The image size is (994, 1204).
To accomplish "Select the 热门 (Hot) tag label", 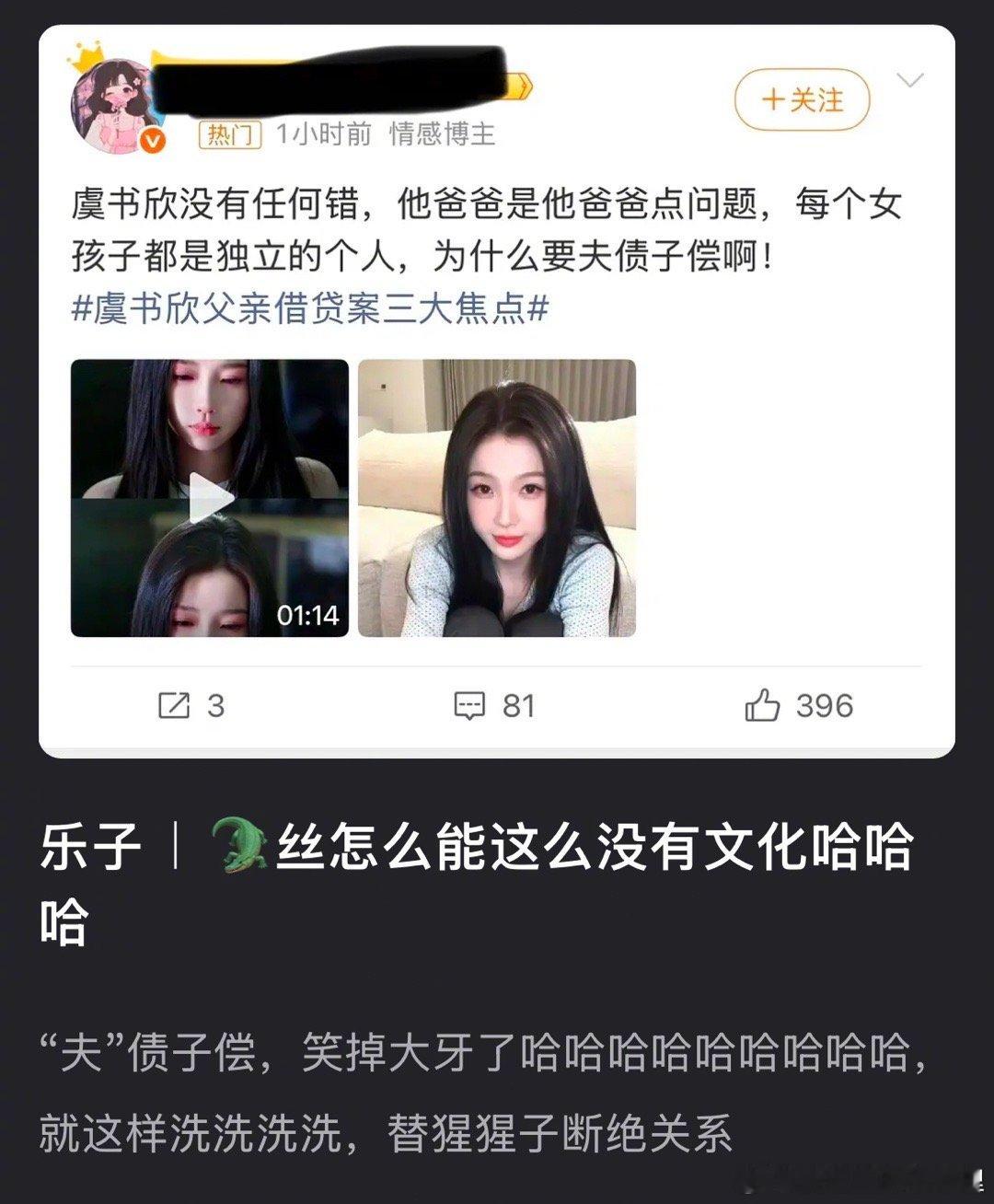I will tap(230, 133).
